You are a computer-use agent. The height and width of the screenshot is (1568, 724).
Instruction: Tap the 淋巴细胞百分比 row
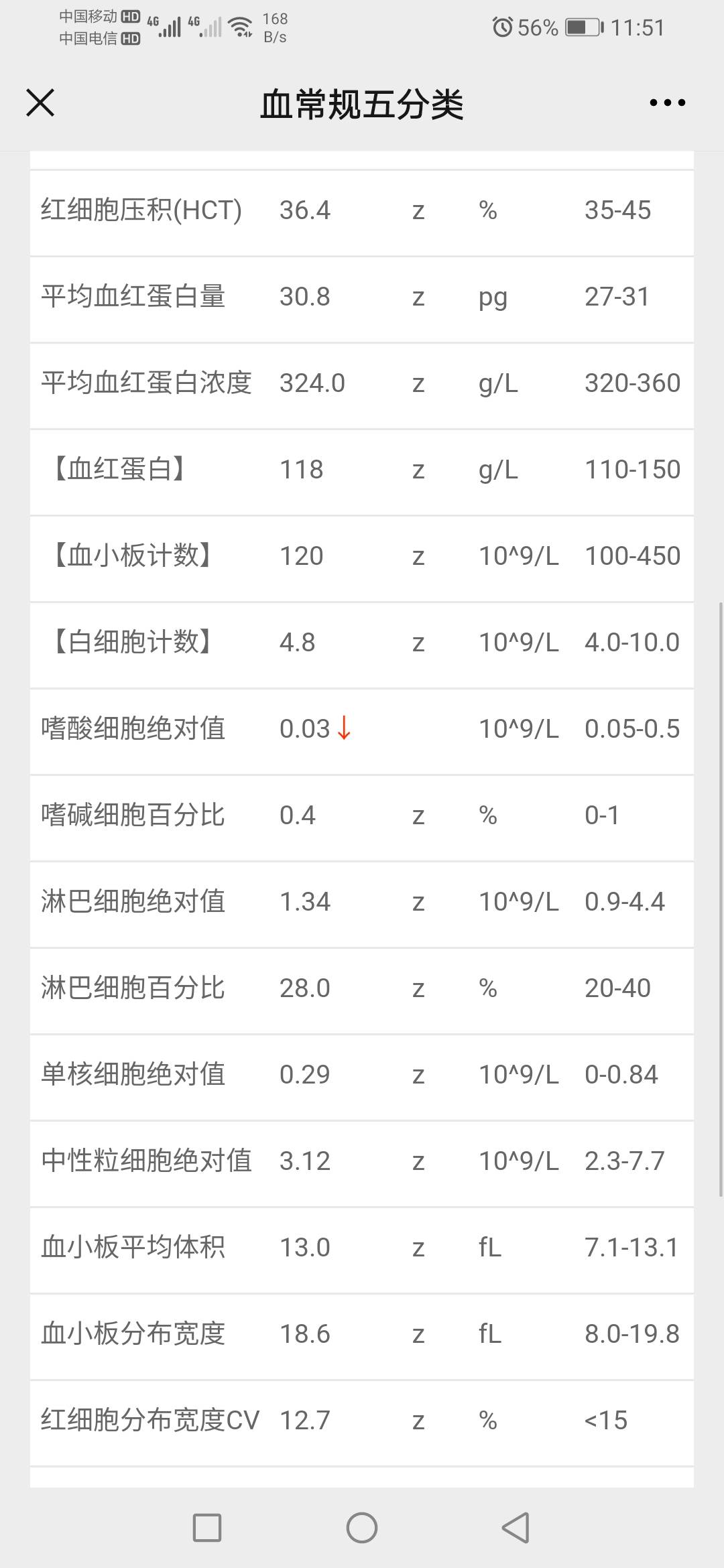click(x=362, y=988)
